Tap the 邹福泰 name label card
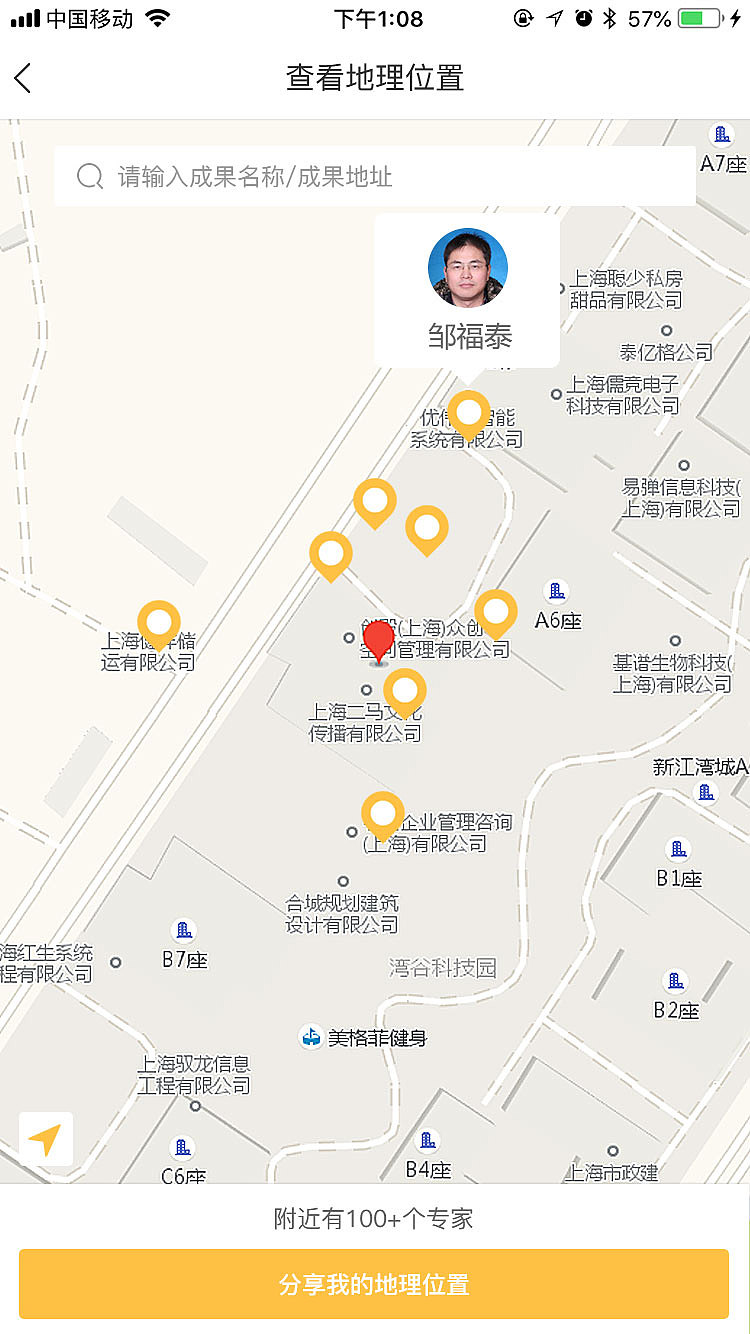 click(x=467, y=337)
